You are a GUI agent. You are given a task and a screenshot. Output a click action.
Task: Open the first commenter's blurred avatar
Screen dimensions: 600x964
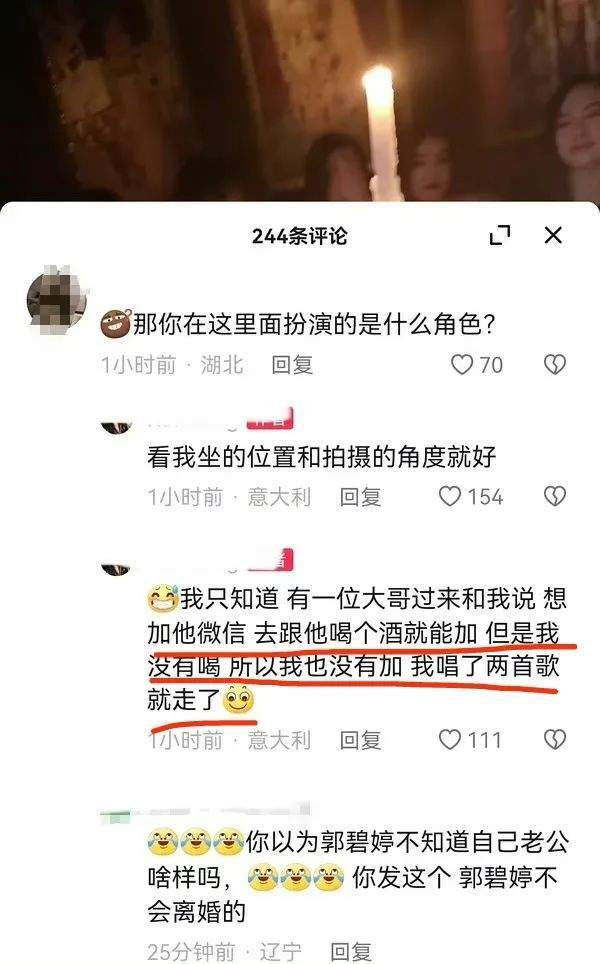click(x=56, y=299)
